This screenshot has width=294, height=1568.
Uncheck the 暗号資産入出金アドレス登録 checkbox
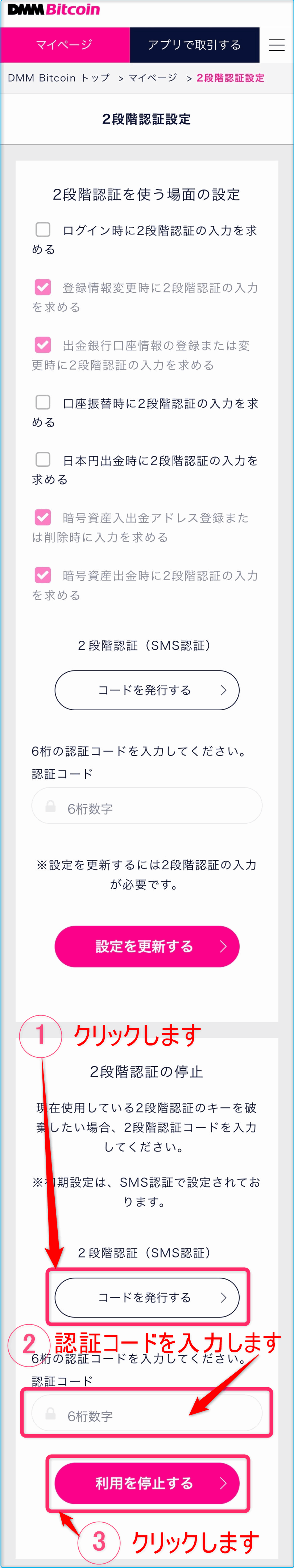coord(43,517)
